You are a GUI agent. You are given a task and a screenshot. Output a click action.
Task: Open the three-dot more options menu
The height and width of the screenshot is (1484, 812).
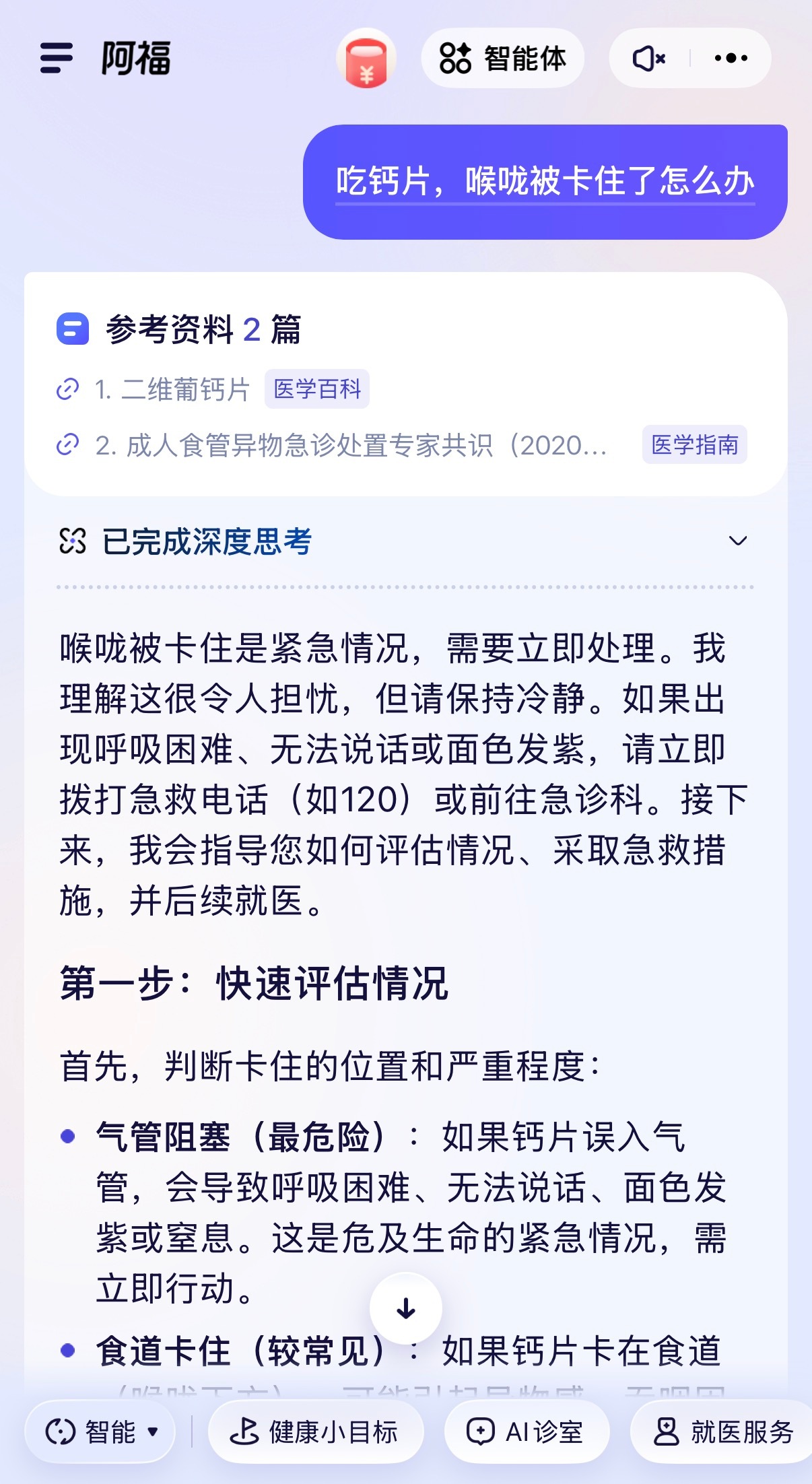(731, 59)
